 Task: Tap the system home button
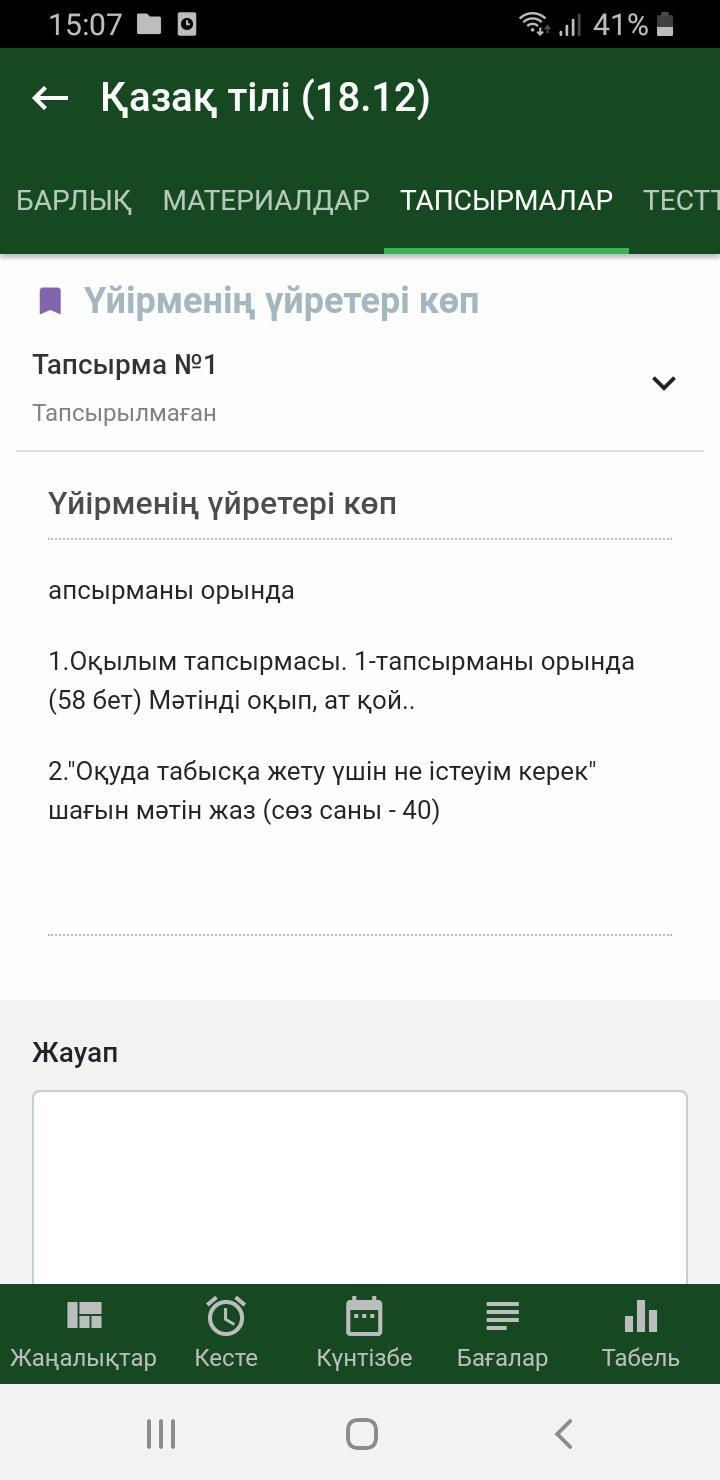[361, 1434]
